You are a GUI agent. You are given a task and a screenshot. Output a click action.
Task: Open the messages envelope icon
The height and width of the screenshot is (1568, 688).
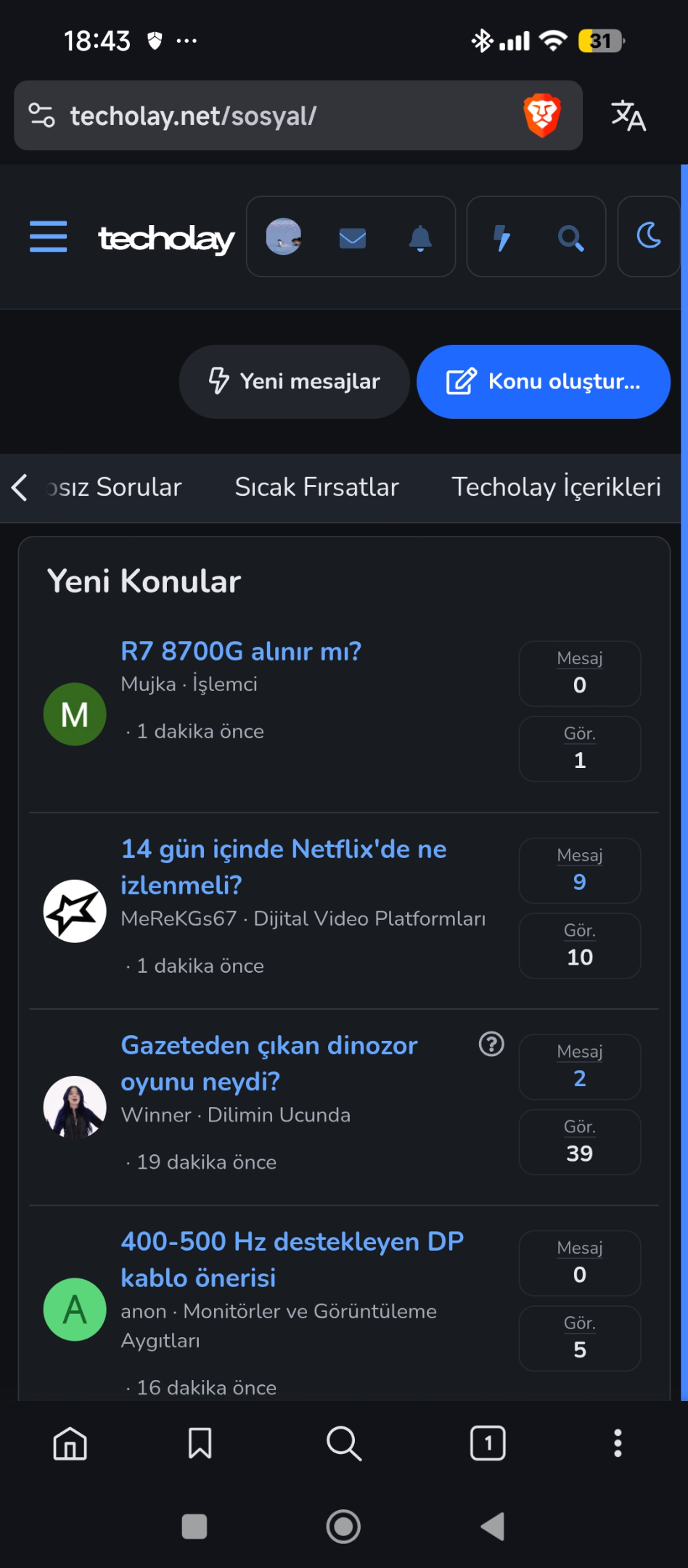pyautogui.click(x=353, y=237)
